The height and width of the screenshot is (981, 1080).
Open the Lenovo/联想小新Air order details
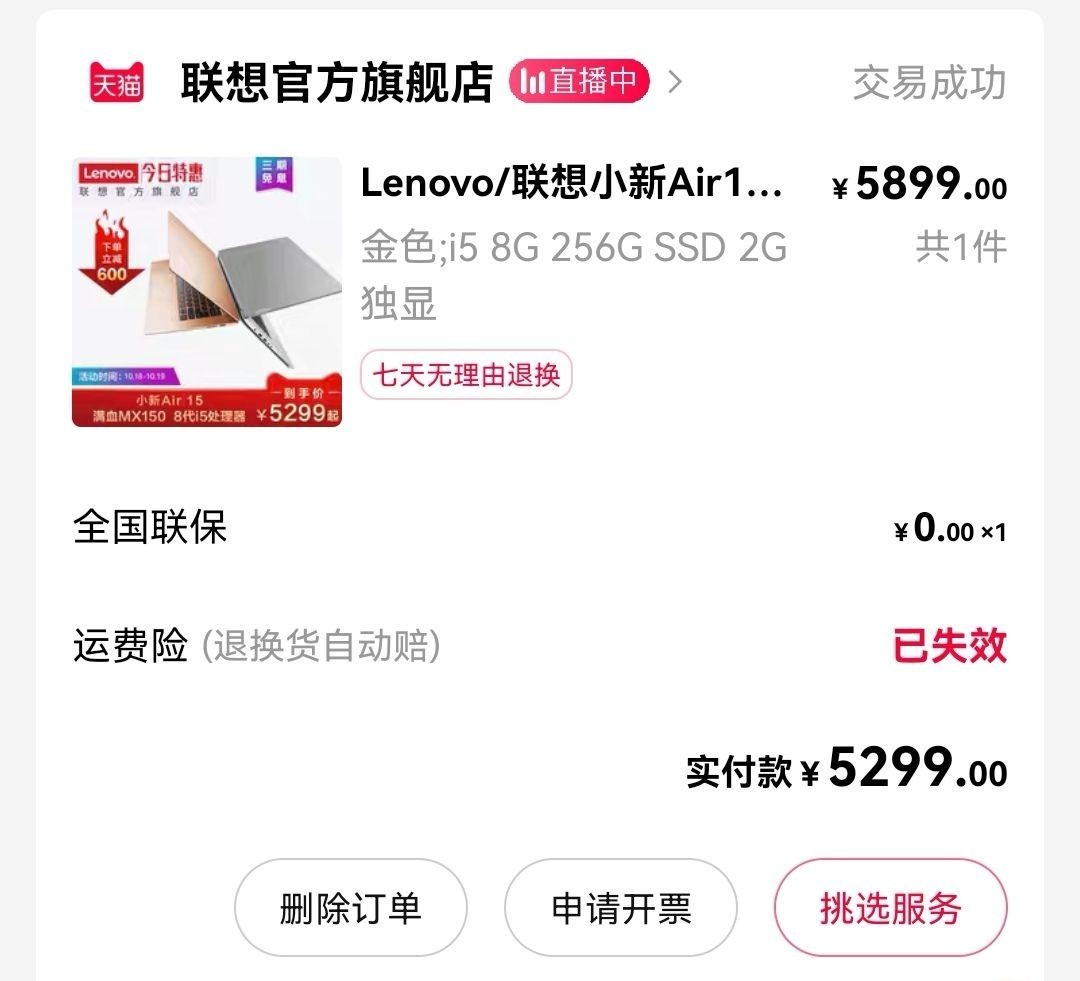[571, 184]
